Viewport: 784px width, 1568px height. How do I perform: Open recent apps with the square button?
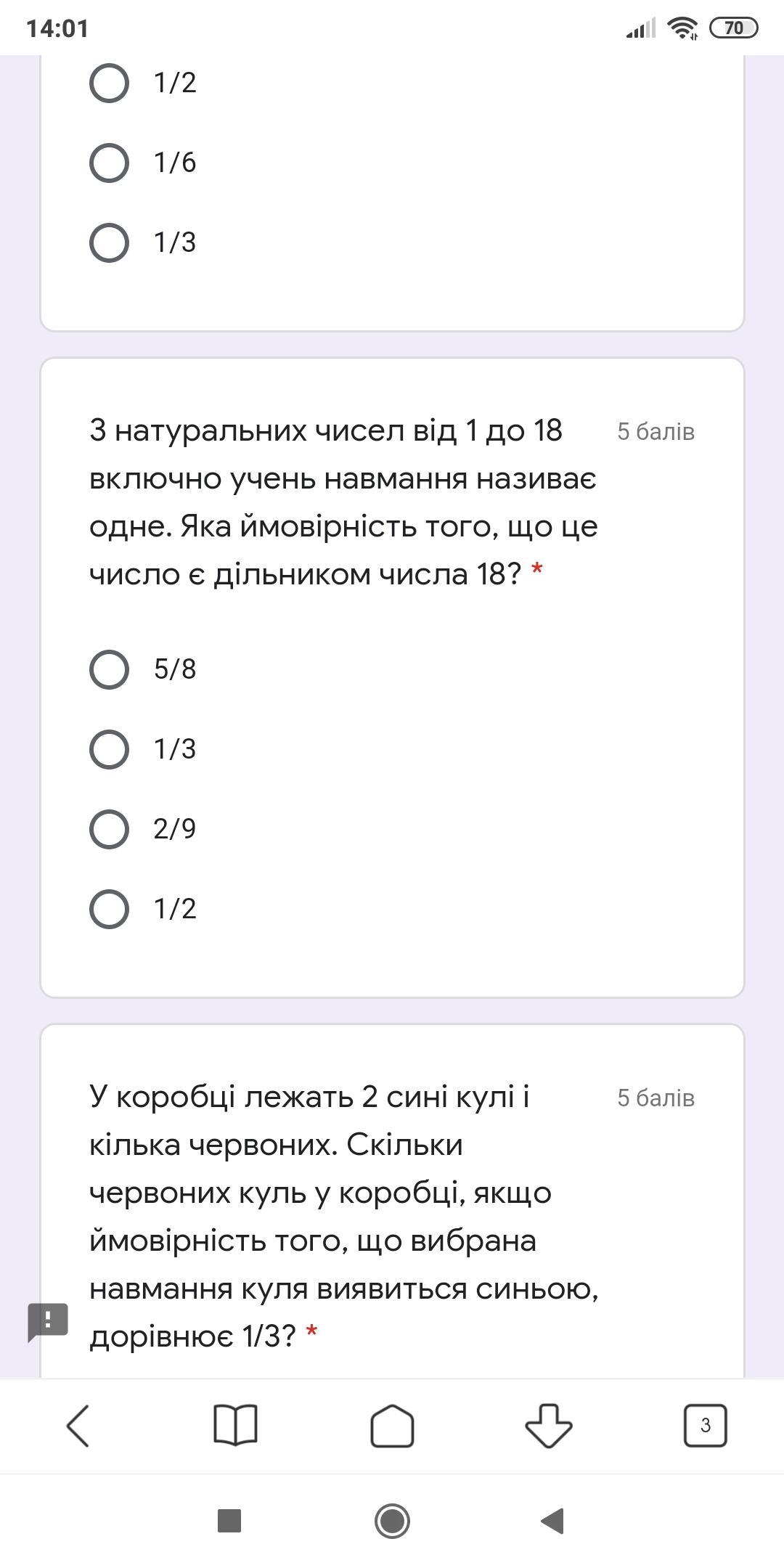(229, 1521)
